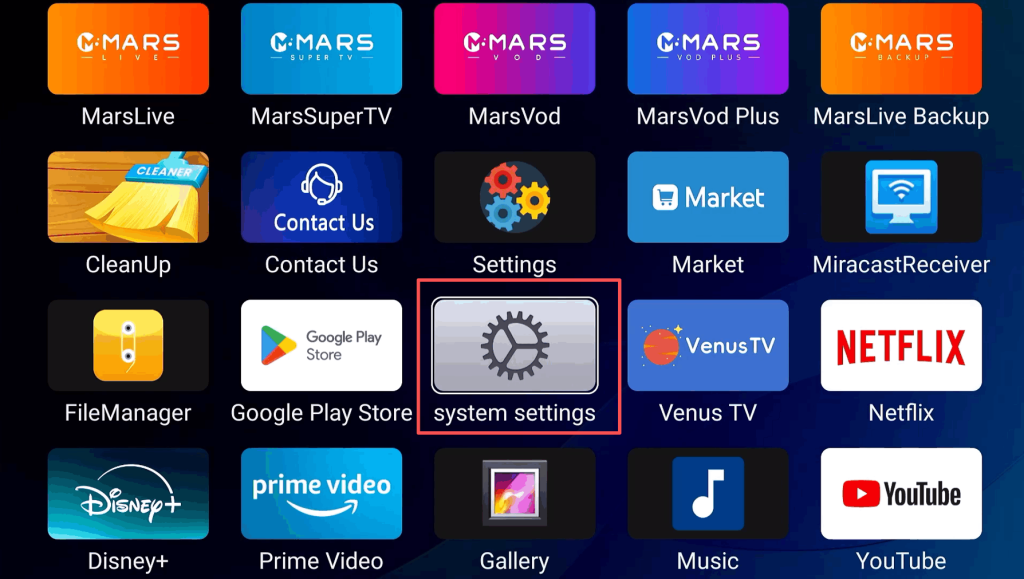This screenshot has height=579, width=1024.
Task: Open the Market app
Action: click(707, 197)
